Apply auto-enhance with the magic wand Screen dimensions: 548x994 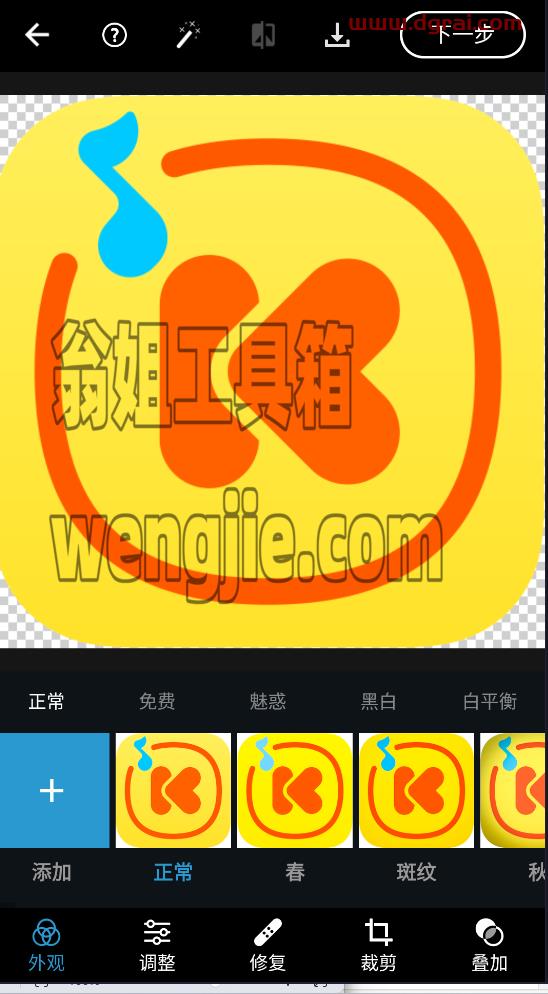(189, 34)
